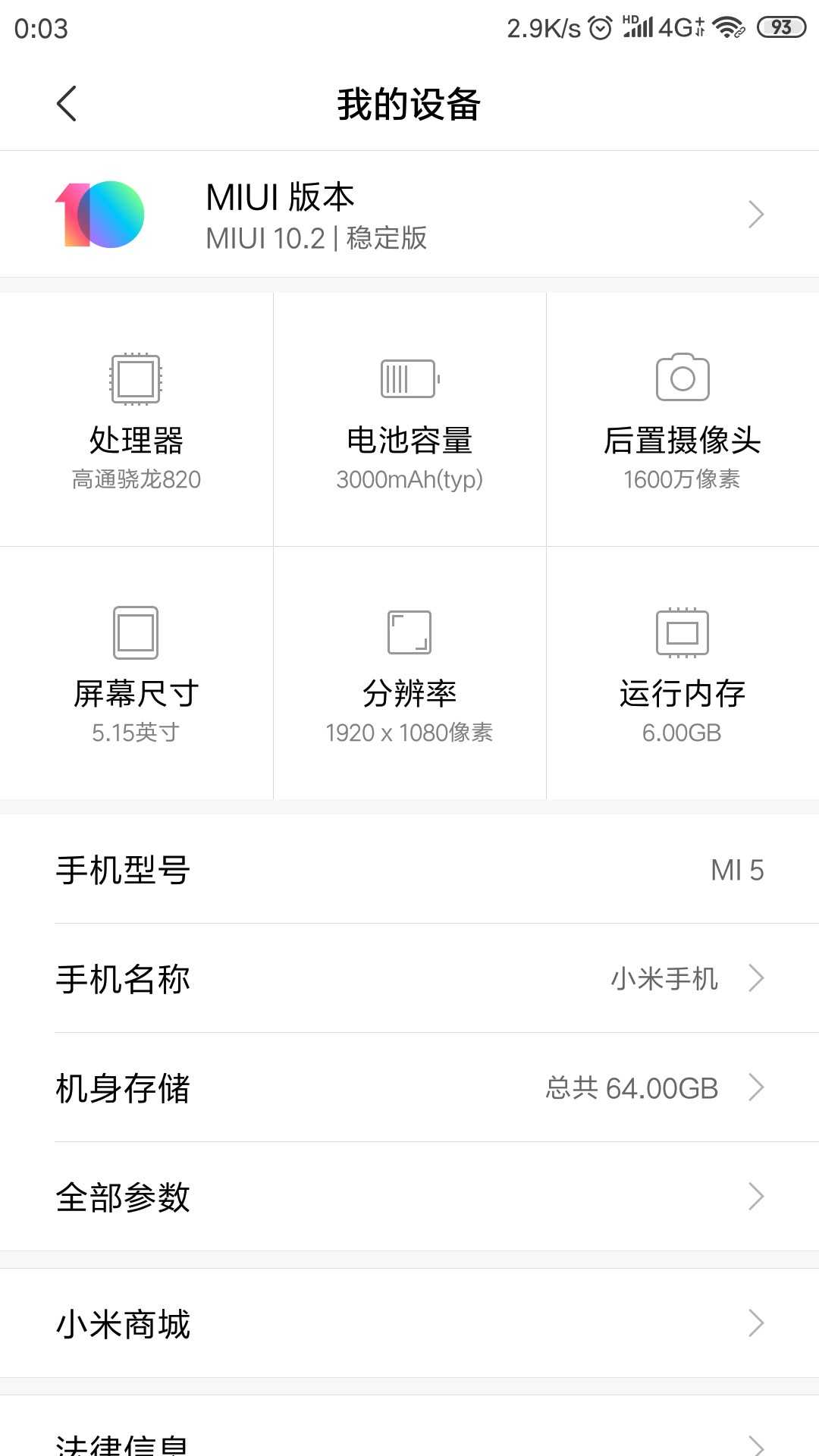View 机身存储 storage details
This screenshot has height=1456, width=819.
coord(409,1087)
